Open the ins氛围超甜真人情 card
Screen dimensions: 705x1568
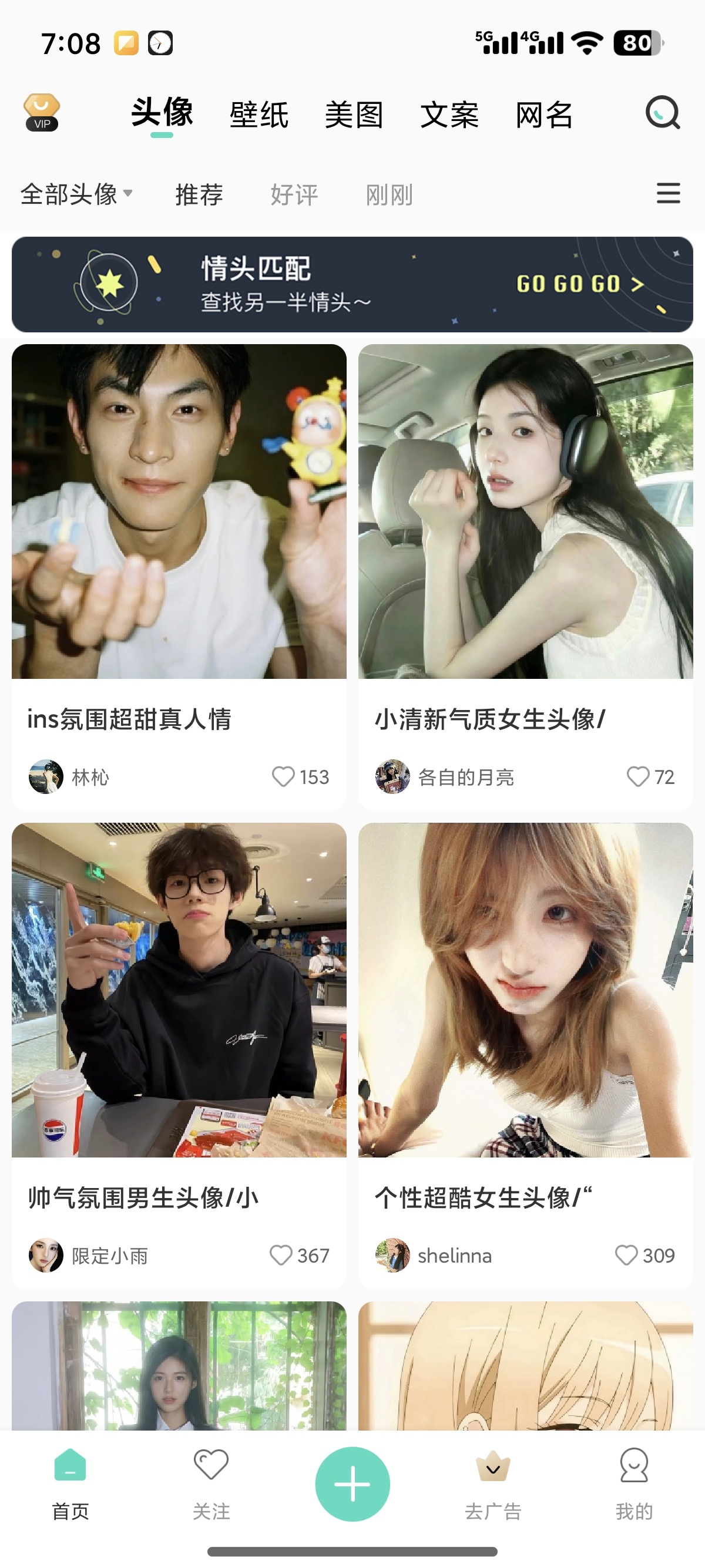tap(179, 512)
